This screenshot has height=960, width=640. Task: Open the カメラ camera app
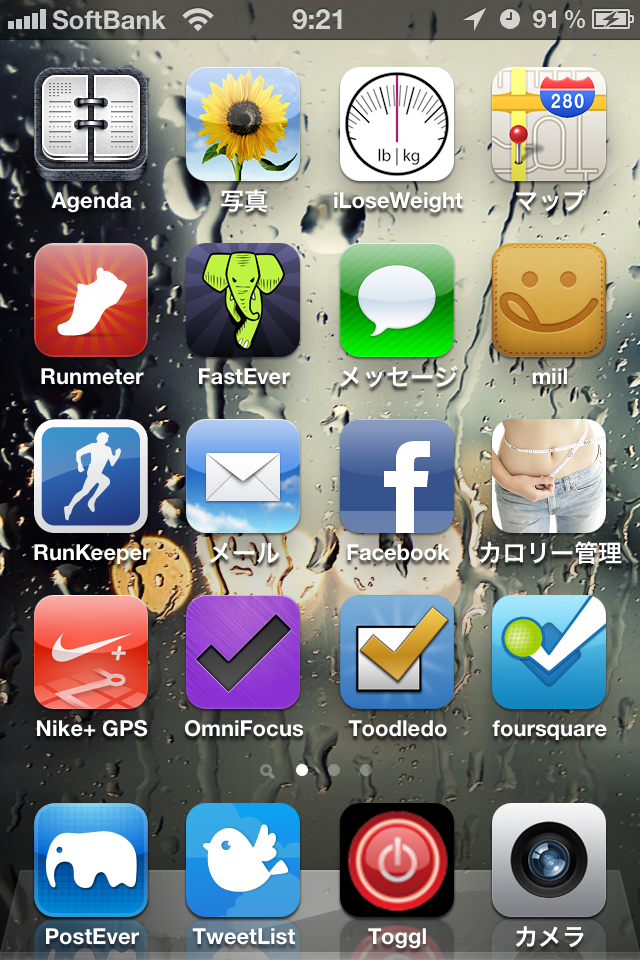(549, 860)
